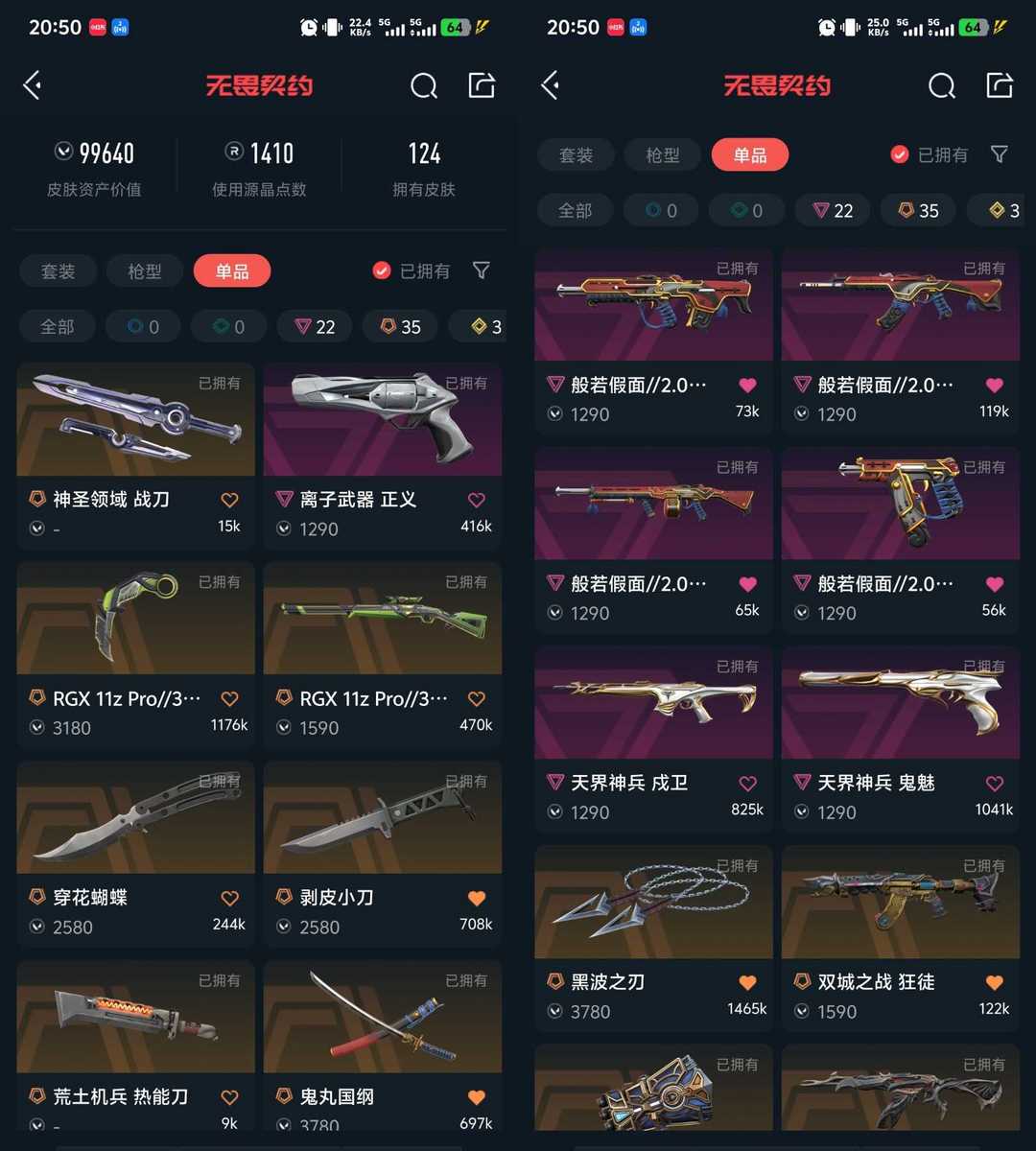Favorite the 天界神兵 成卫 skin
Viewport: 1036px width, 1151px height.
coord(747,783)
